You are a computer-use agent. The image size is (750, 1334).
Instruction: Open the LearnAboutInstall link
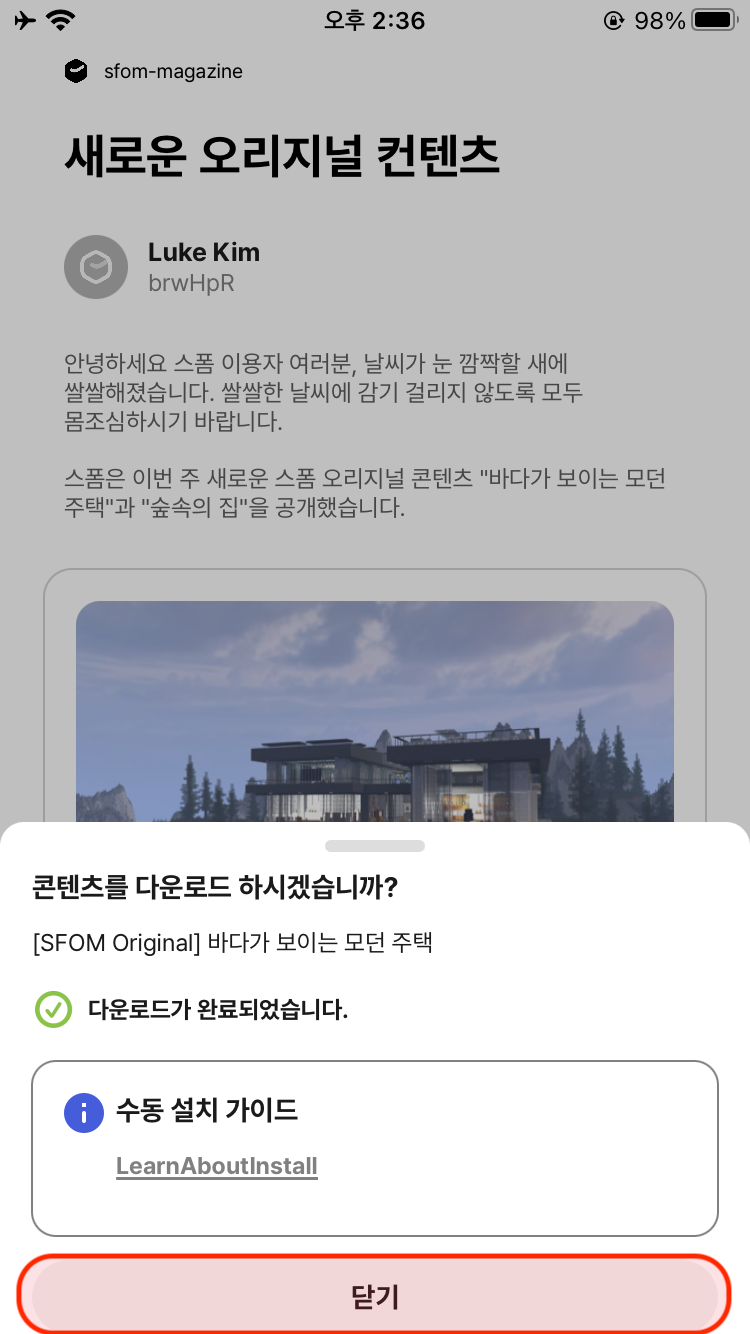pyautogui.click(x=217, y=1166)
